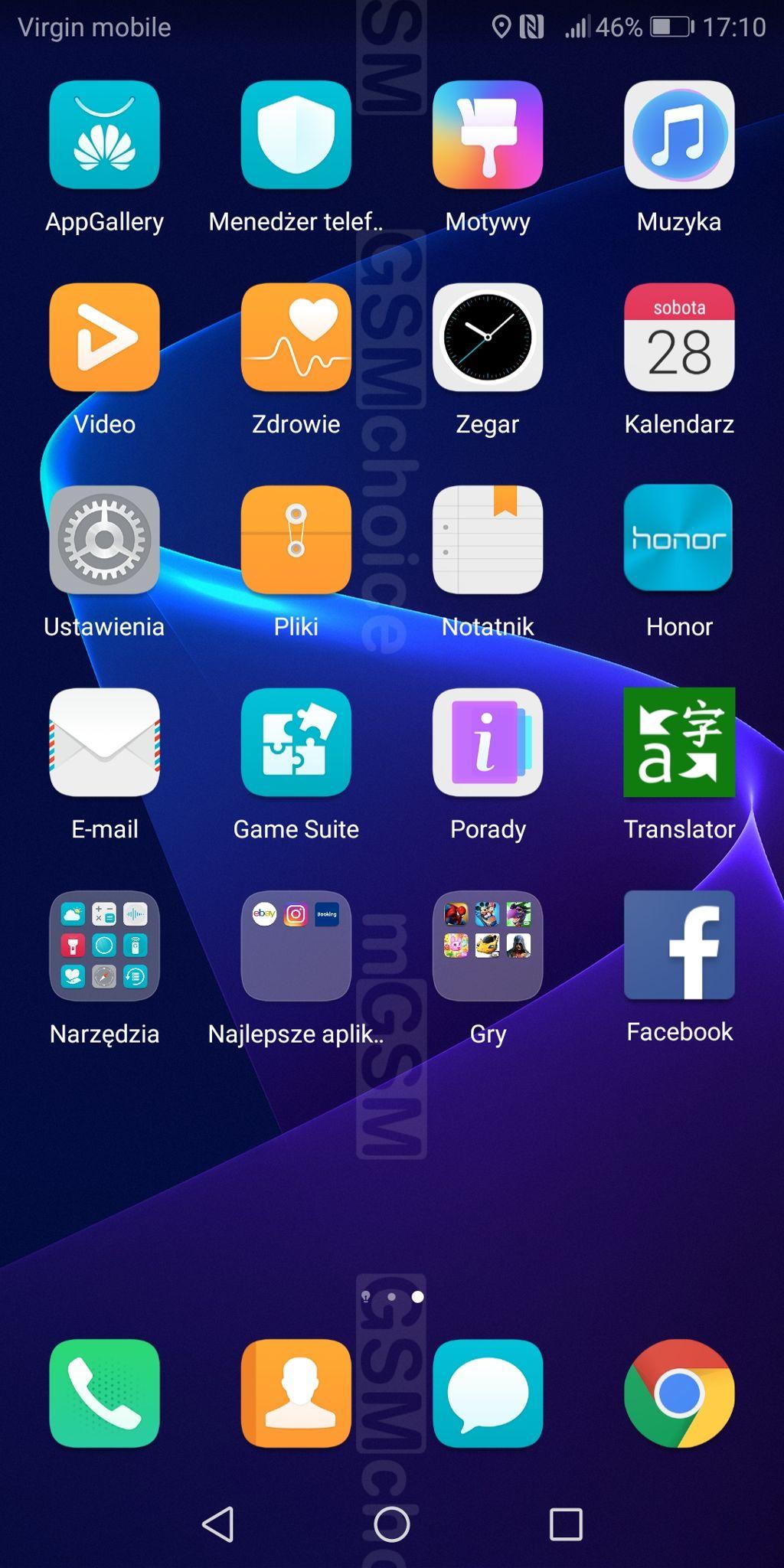Image resolution: width=784 pixels, height=1568 pixels.
Task: Open the Honor app
Action: 679,538
